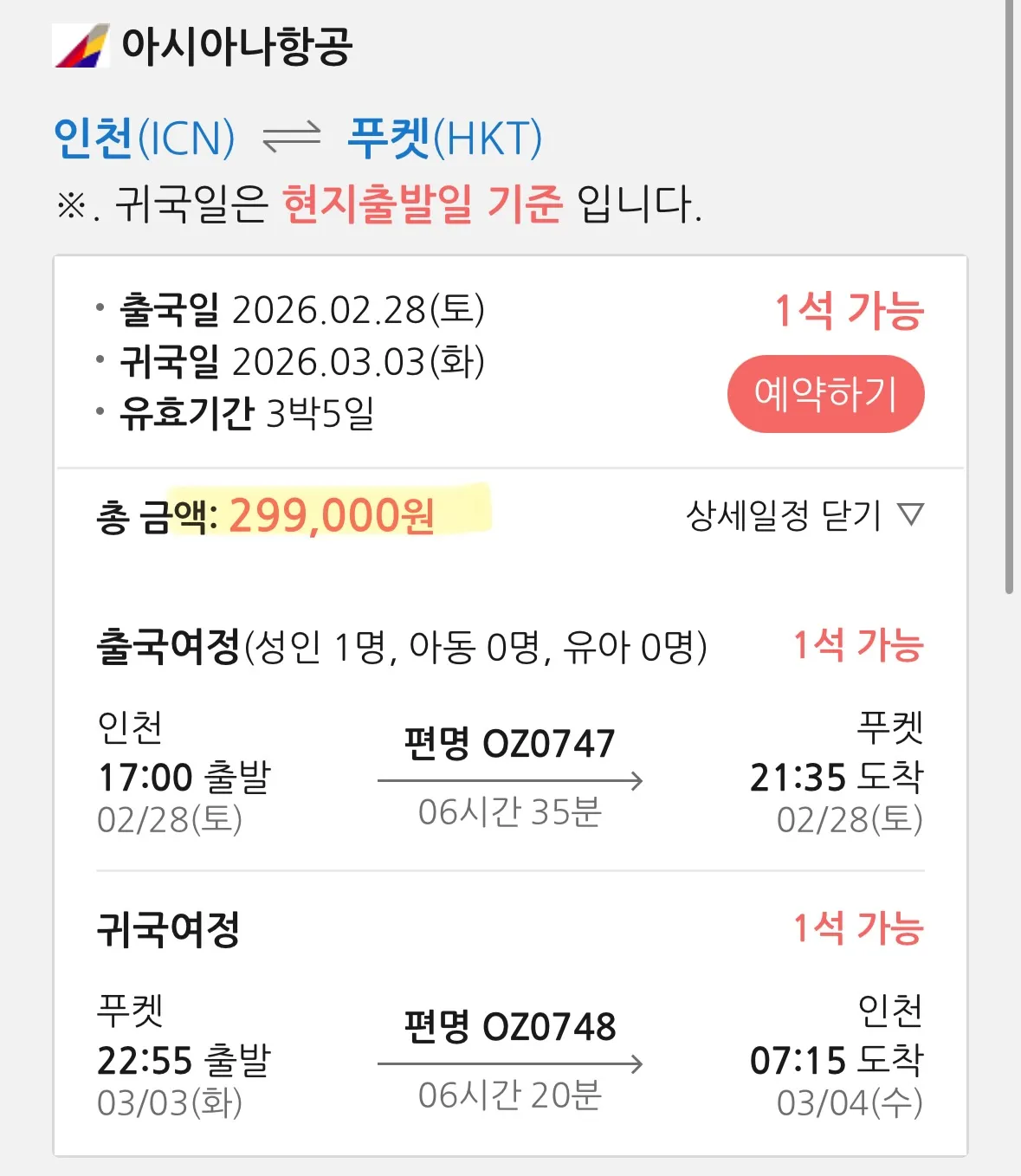Viewport: 1021px width, 1176px height.
Task: Collapse the itinerary using 상세일정 닫기 arrow
Action: pyautogui.click(x=779, y=517)
